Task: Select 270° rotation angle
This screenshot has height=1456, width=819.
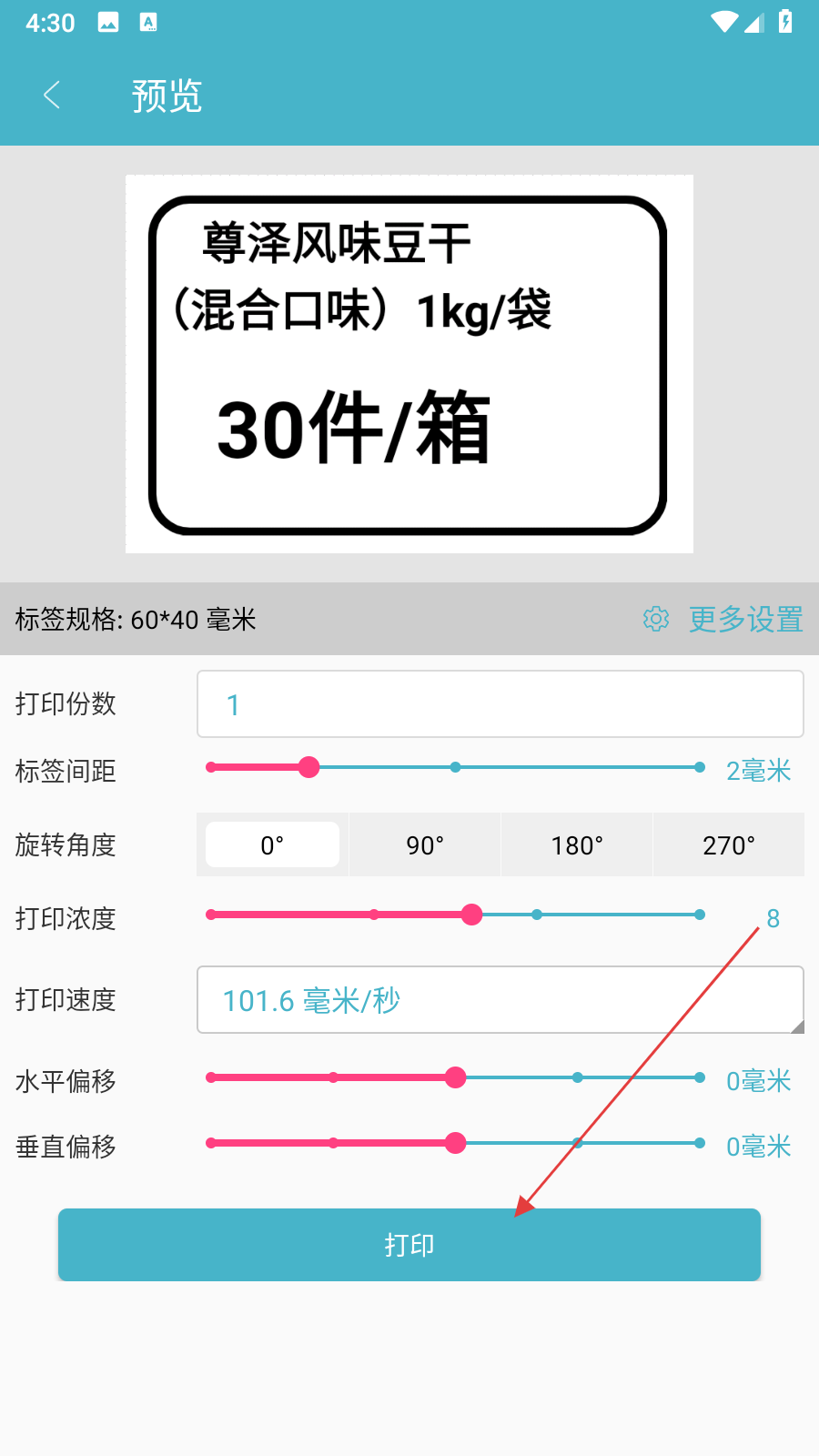Action: tap(729, 845)
